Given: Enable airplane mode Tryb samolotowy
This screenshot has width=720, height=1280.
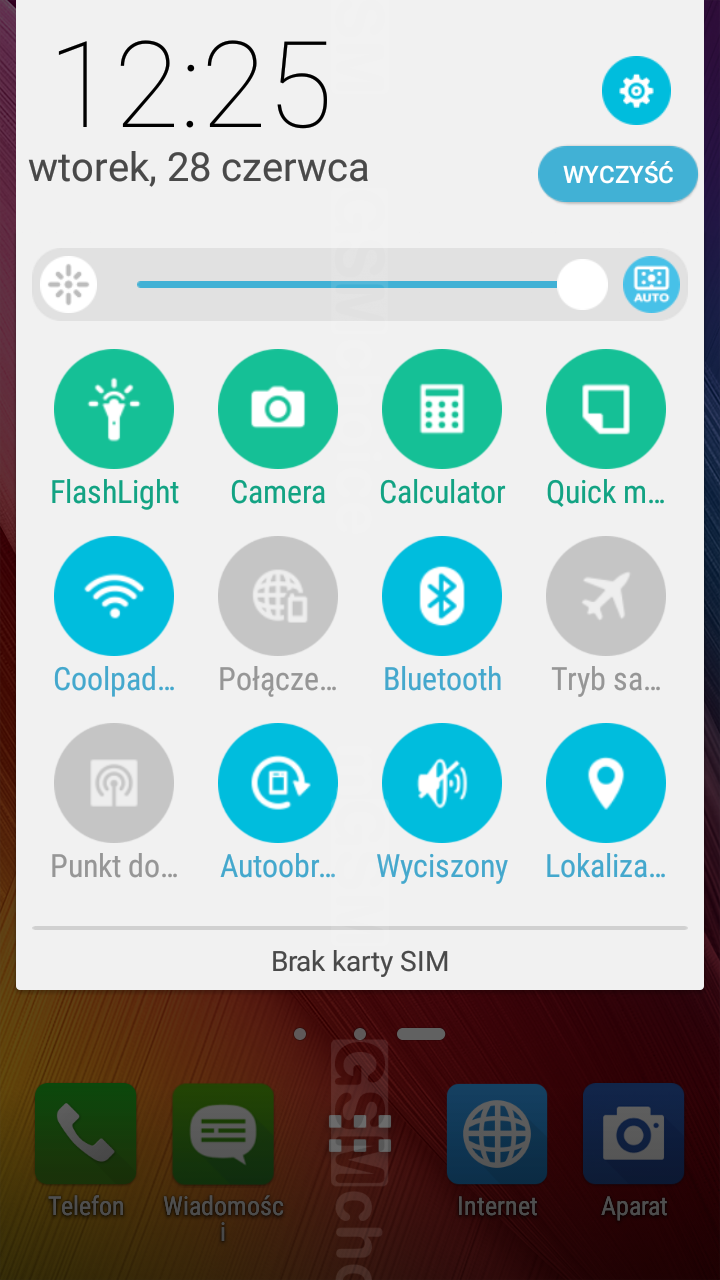Looking at the screenshot, I should pyautogui.click(x=606, y=596).
